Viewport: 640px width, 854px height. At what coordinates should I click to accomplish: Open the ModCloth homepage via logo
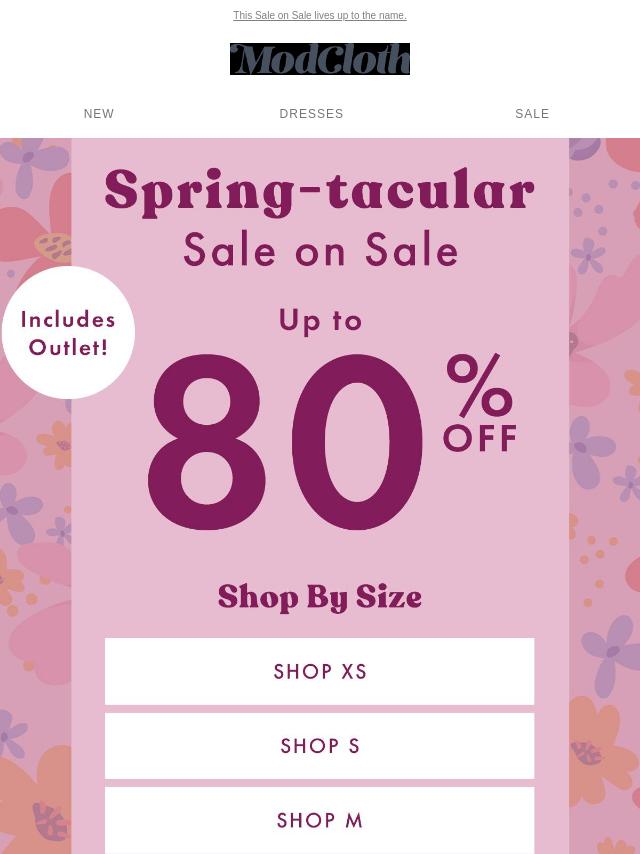pyautogui.click(x=319, y=59)
